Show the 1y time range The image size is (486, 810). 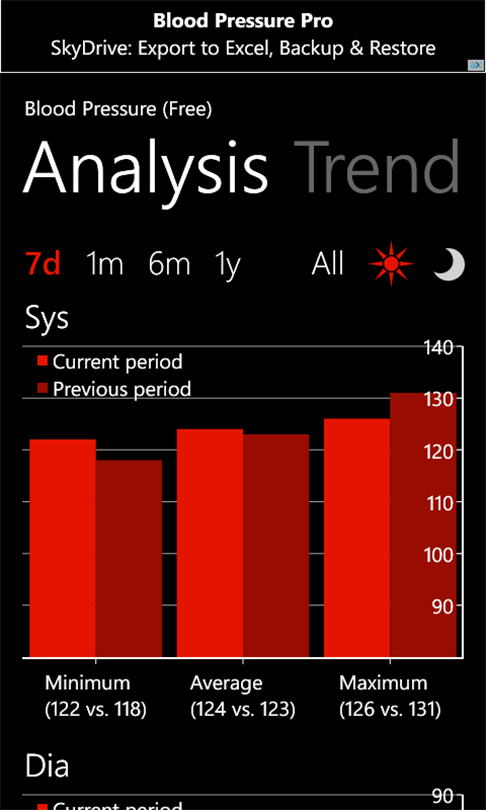[x=228, y=265]
